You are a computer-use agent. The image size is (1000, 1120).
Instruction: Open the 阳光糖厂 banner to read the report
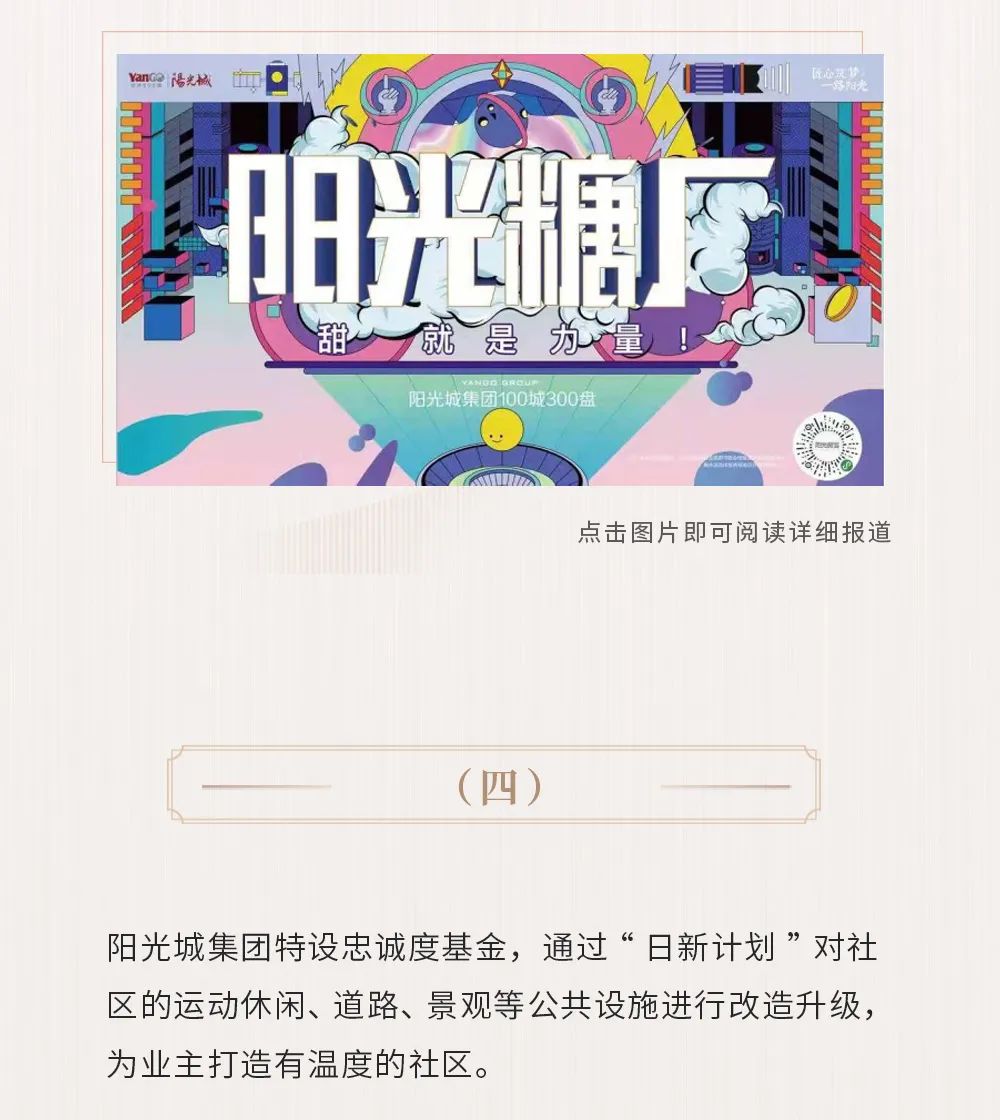(x=499, y=270)
